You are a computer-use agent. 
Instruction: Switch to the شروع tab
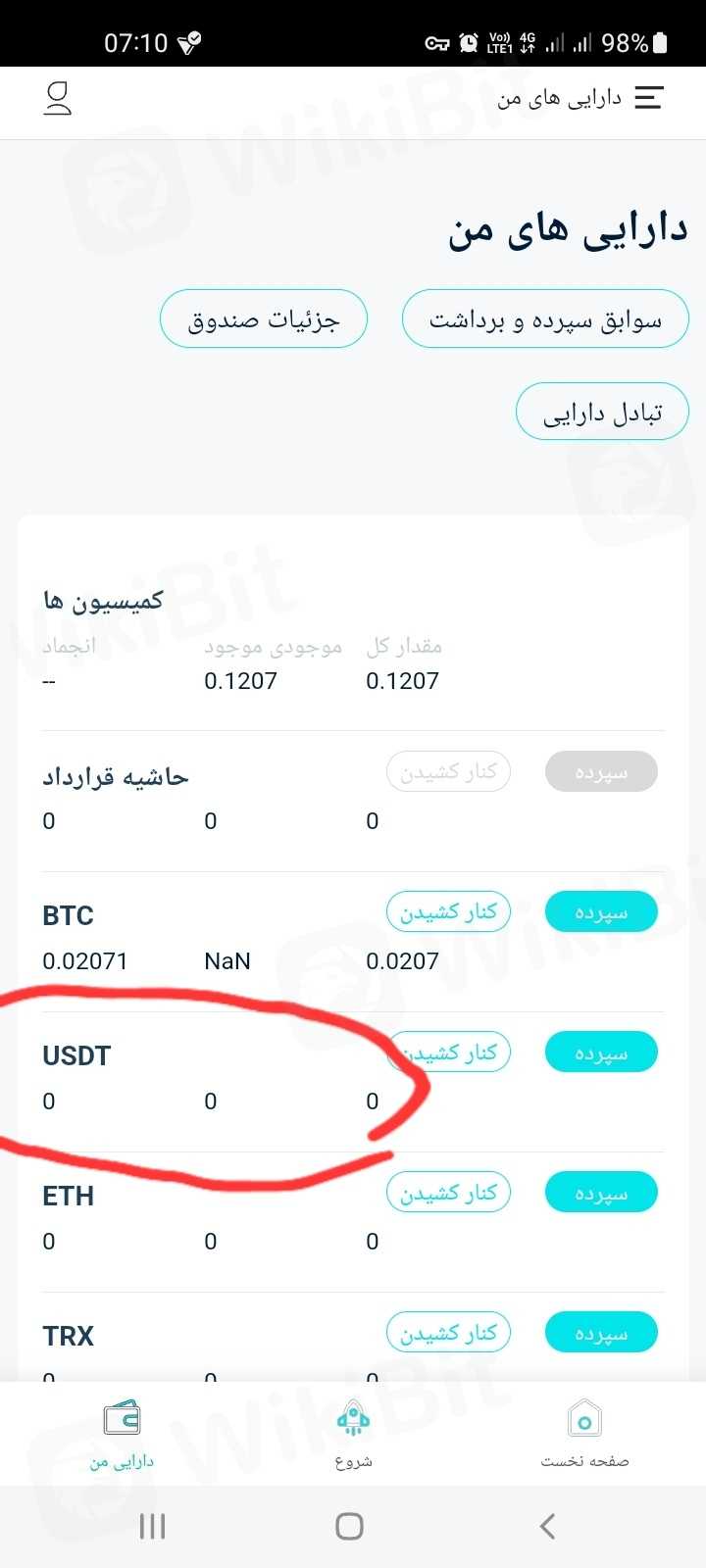(x=353, y=1433)
